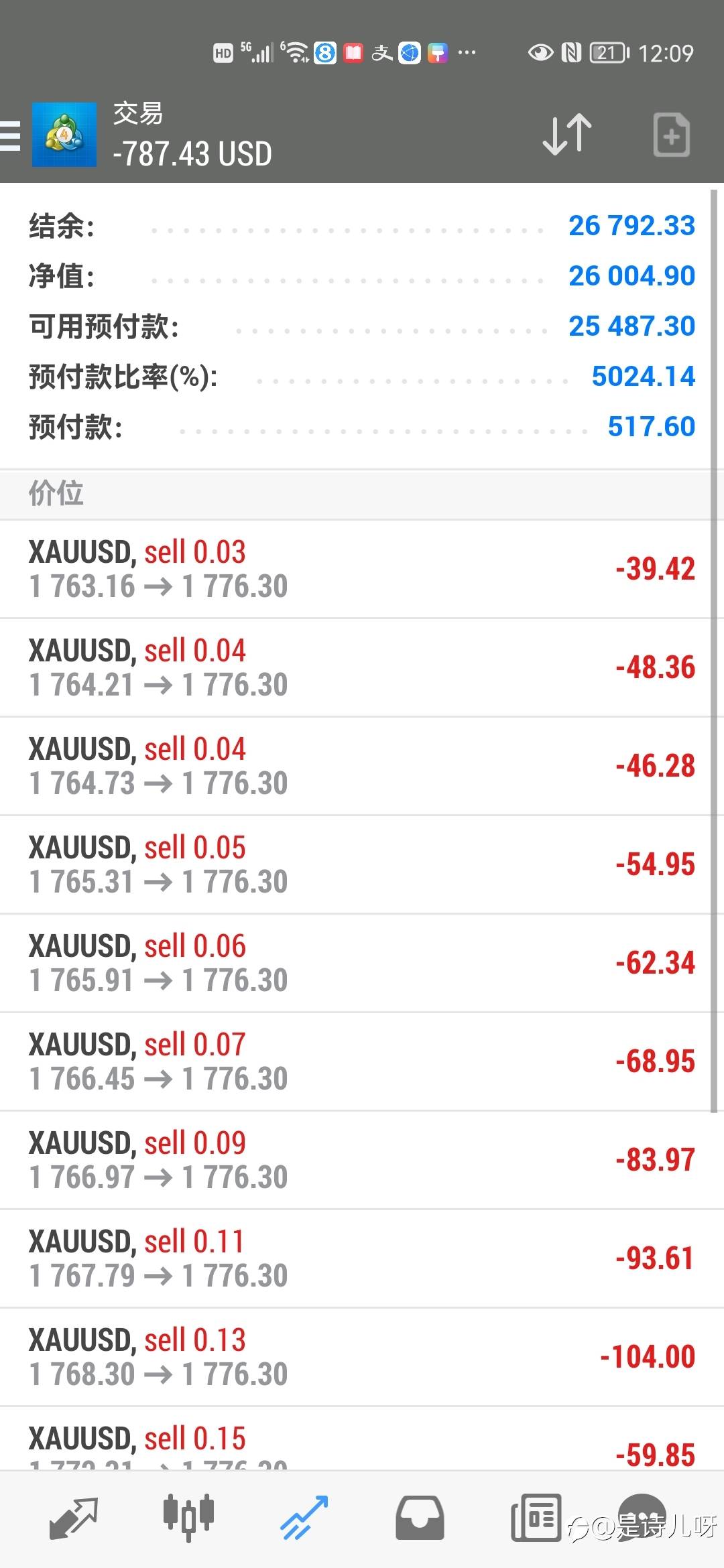
Task: Open the history inbox tab
Action: 420,1518
